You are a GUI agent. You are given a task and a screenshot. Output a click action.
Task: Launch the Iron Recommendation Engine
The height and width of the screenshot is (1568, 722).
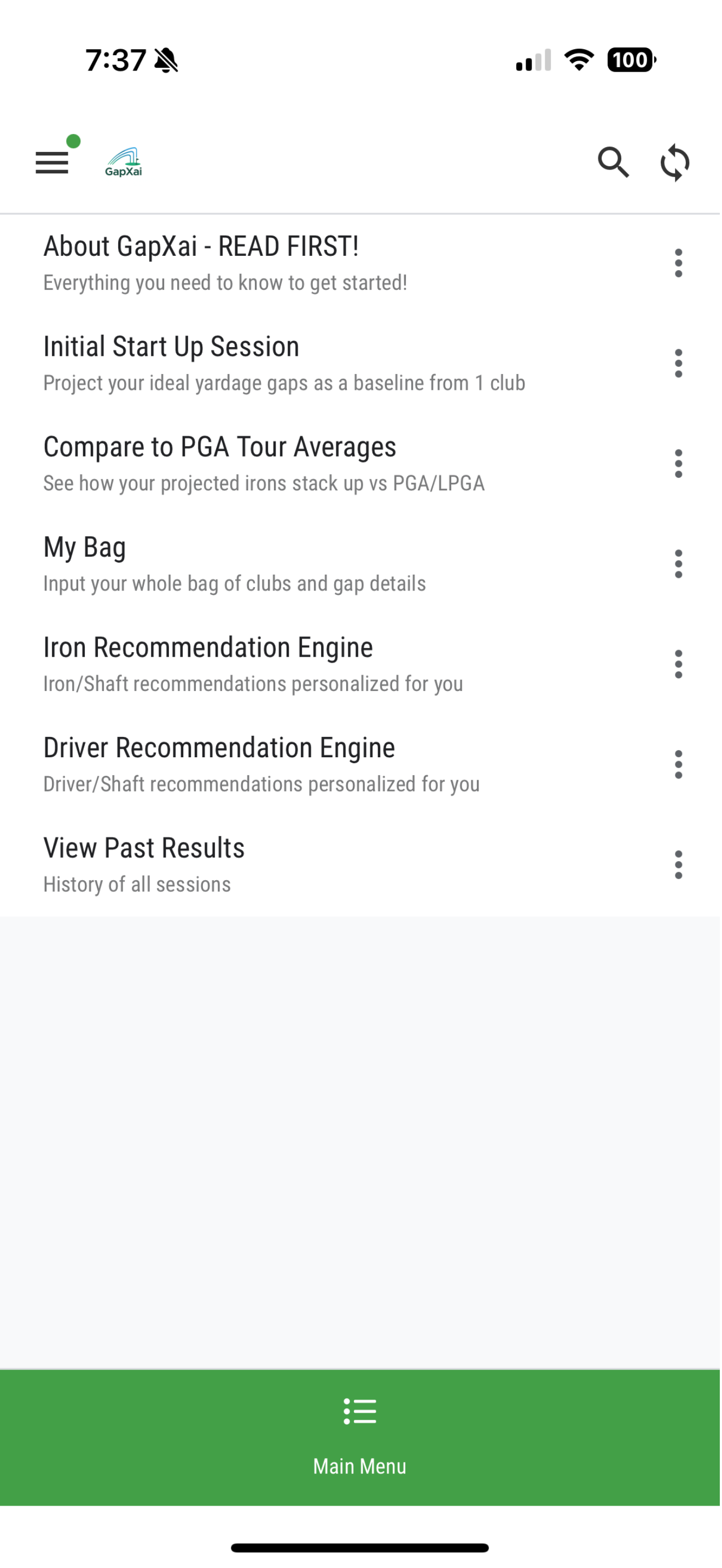[208, 664]
